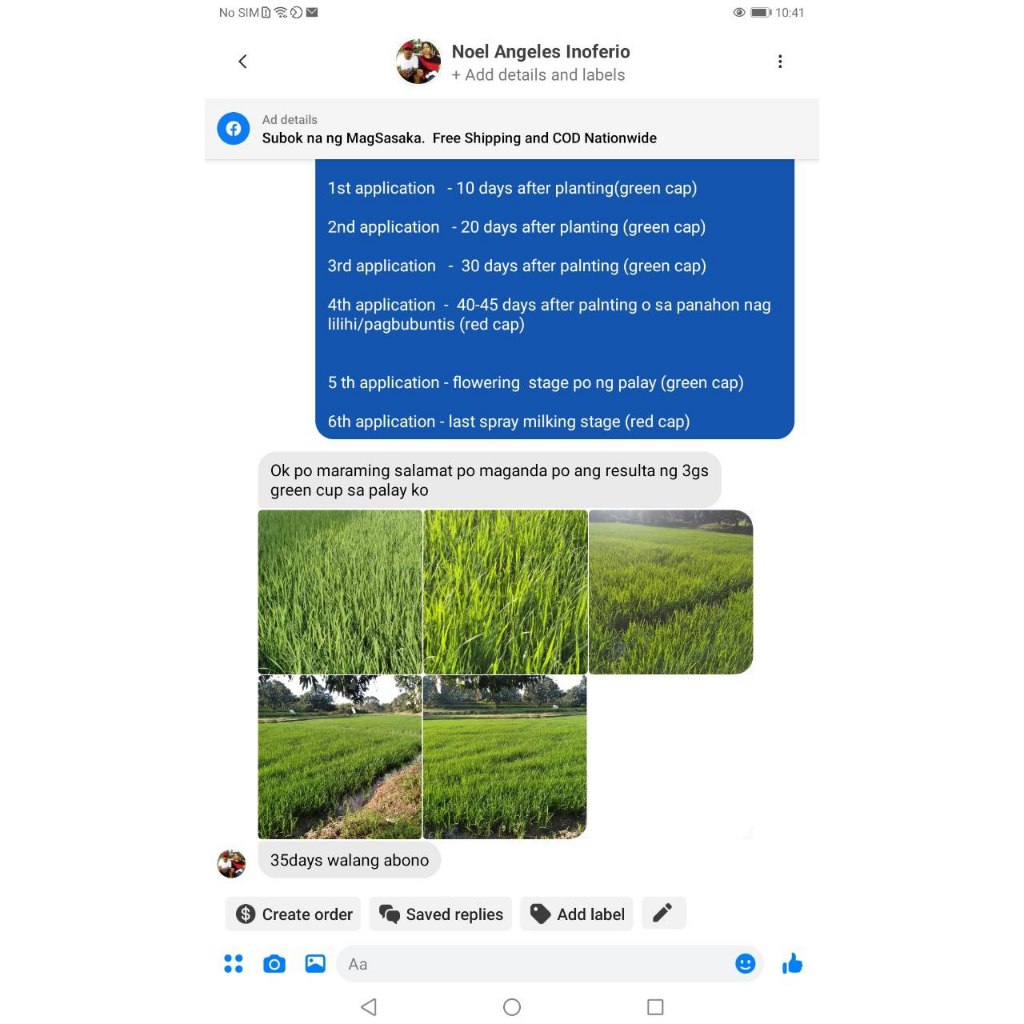The height and width of the screenshot is (1024, 1024).
Task: Tap the Create order button
Action: pos(293,914)
